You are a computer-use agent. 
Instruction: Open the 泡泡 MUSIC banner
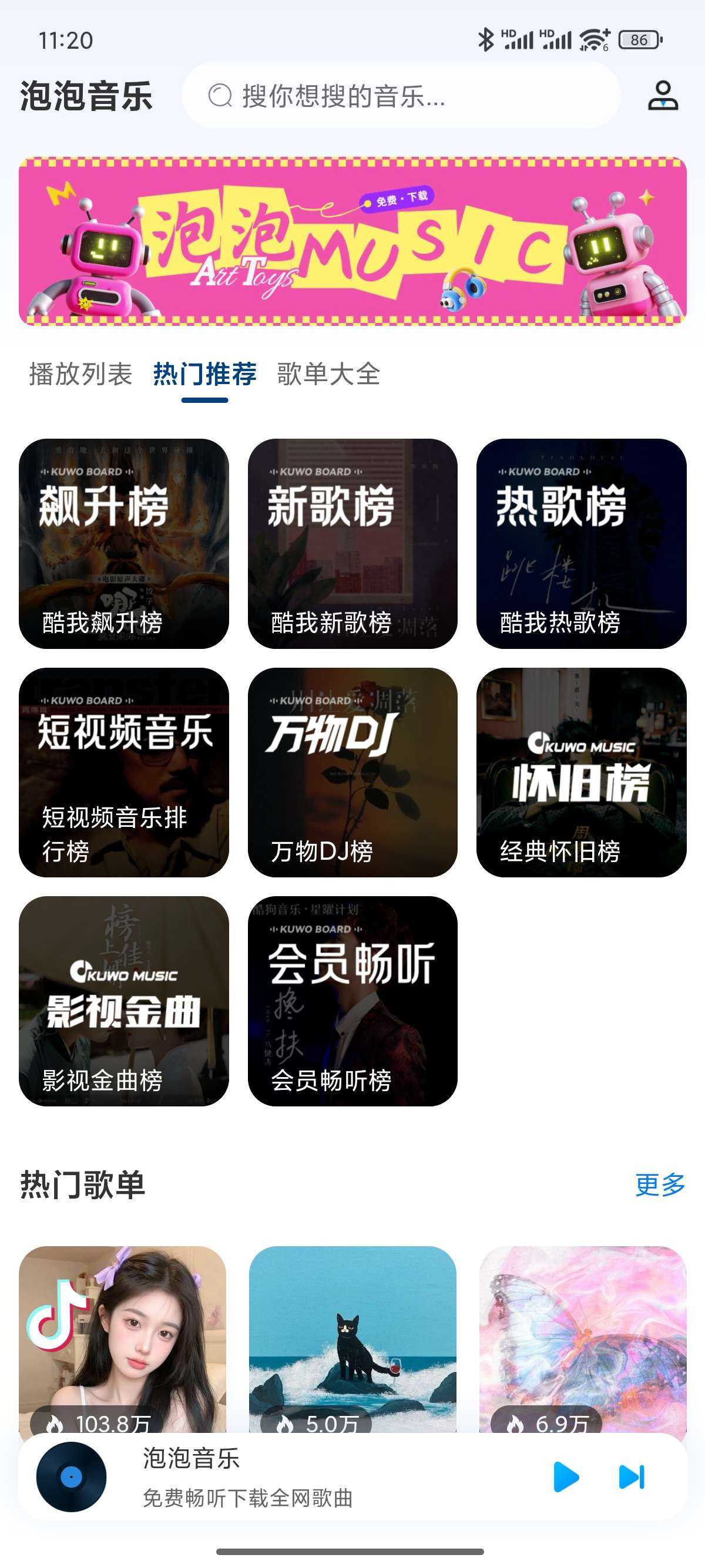pyautogui.click(x=352, y=241)
